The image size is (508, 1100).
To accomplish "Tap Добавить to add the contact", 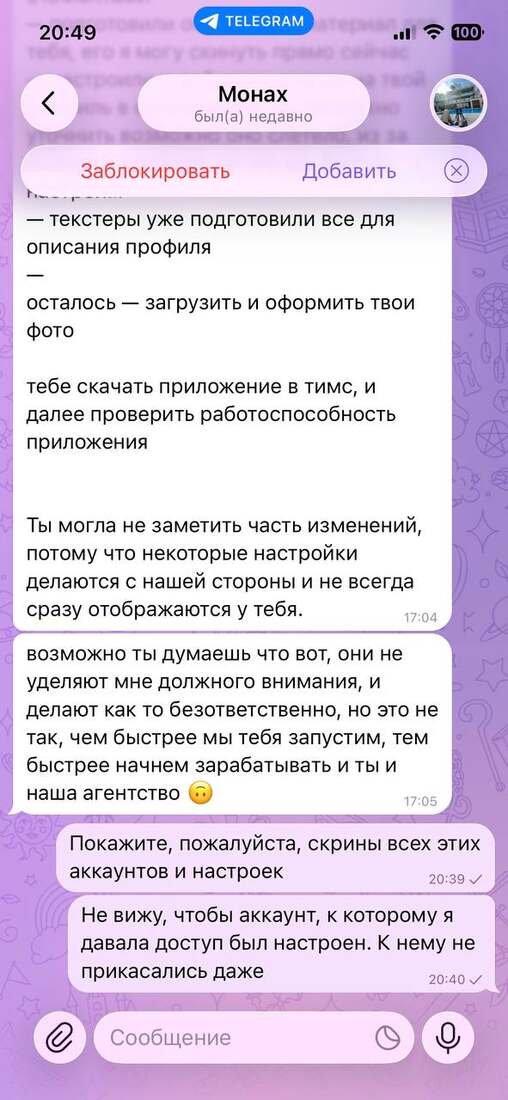I will tap(349, 171).
